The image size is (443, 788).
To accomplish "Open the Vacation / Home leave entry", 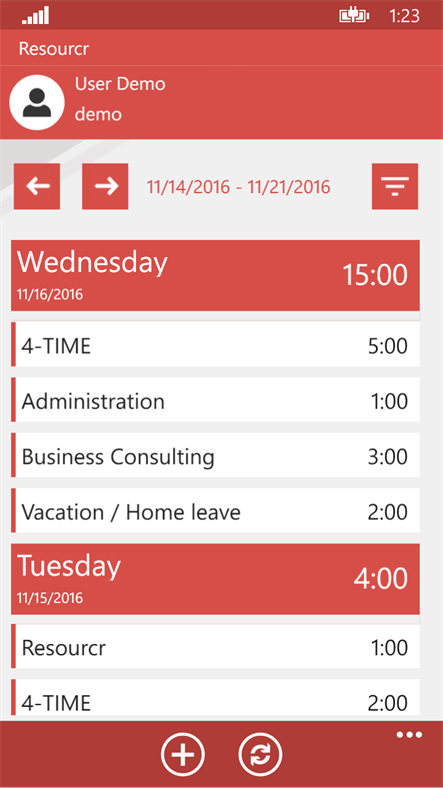I will 215,510.
